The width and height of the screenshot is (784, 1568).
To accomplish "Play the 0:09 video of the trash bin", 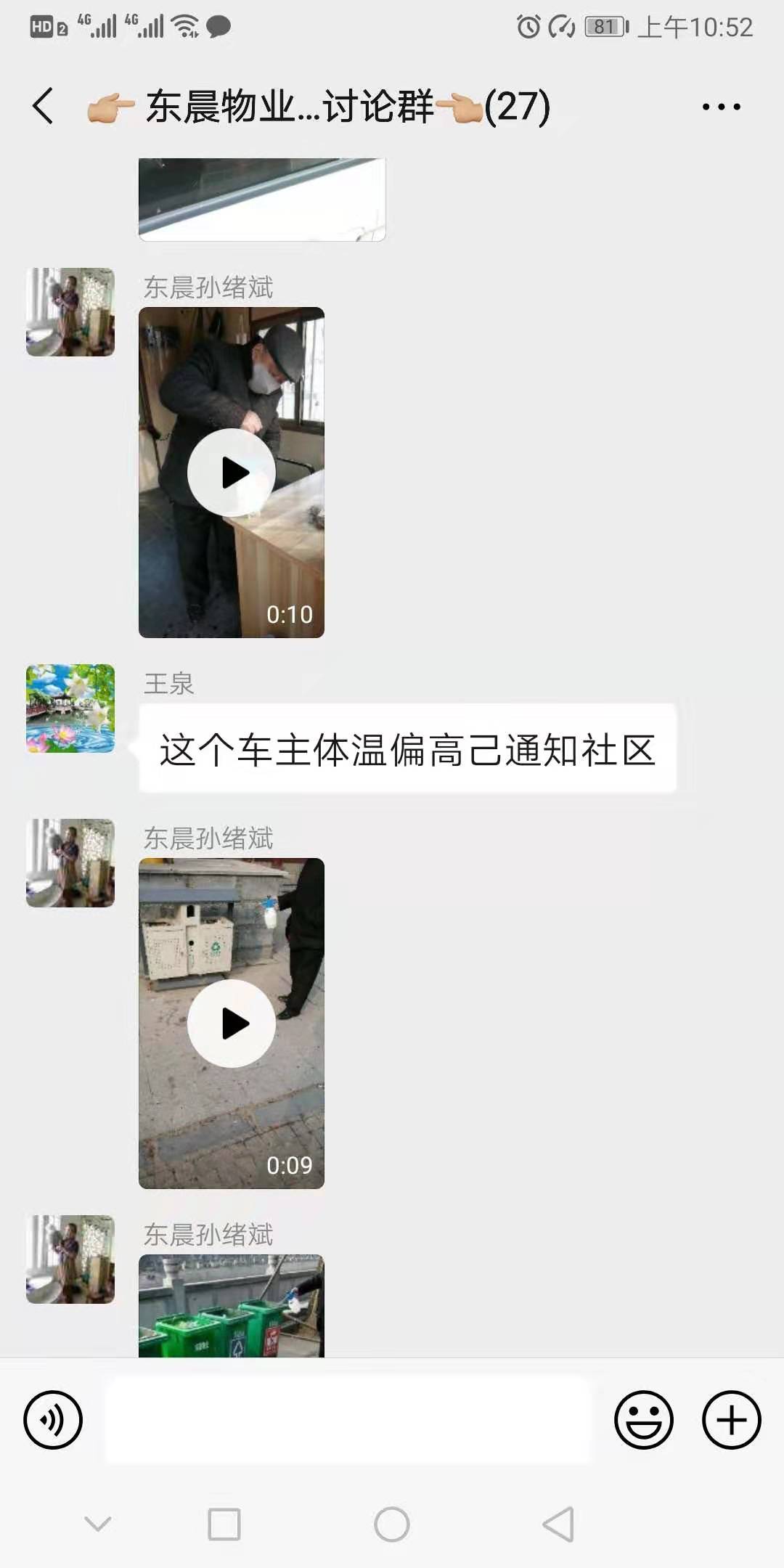I will [231, 1024].
